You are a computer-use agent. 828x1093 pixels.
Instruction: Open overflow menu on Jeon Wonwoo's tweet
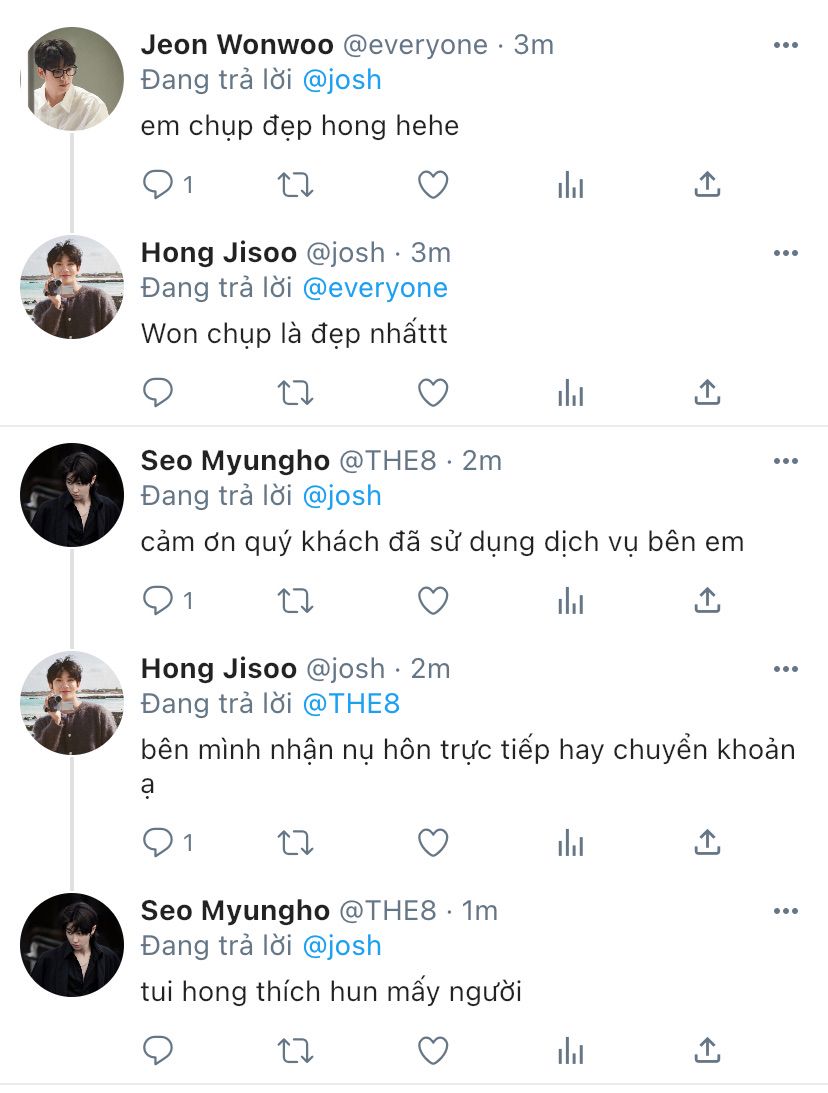[x=785, y=45]
